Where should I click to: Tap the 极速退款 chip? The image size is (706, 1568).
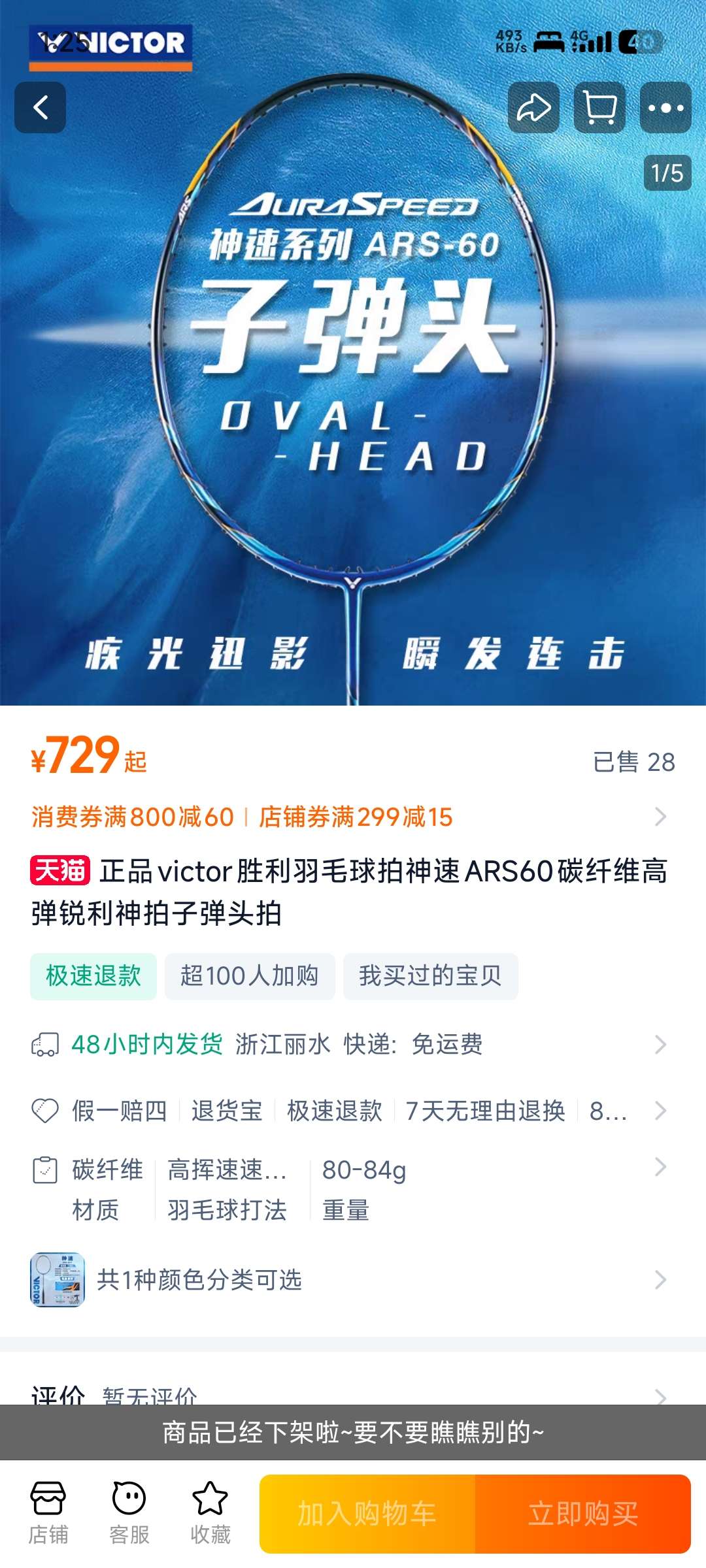click(x=93, y=976)
